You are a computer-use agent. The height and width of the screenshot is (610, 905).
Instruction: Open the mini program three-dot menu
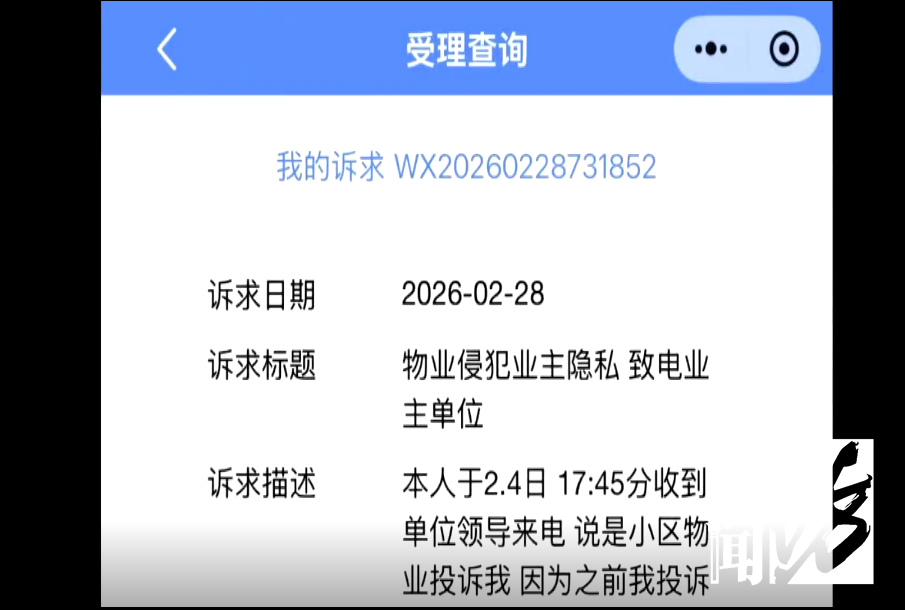[x=711, y=49]
